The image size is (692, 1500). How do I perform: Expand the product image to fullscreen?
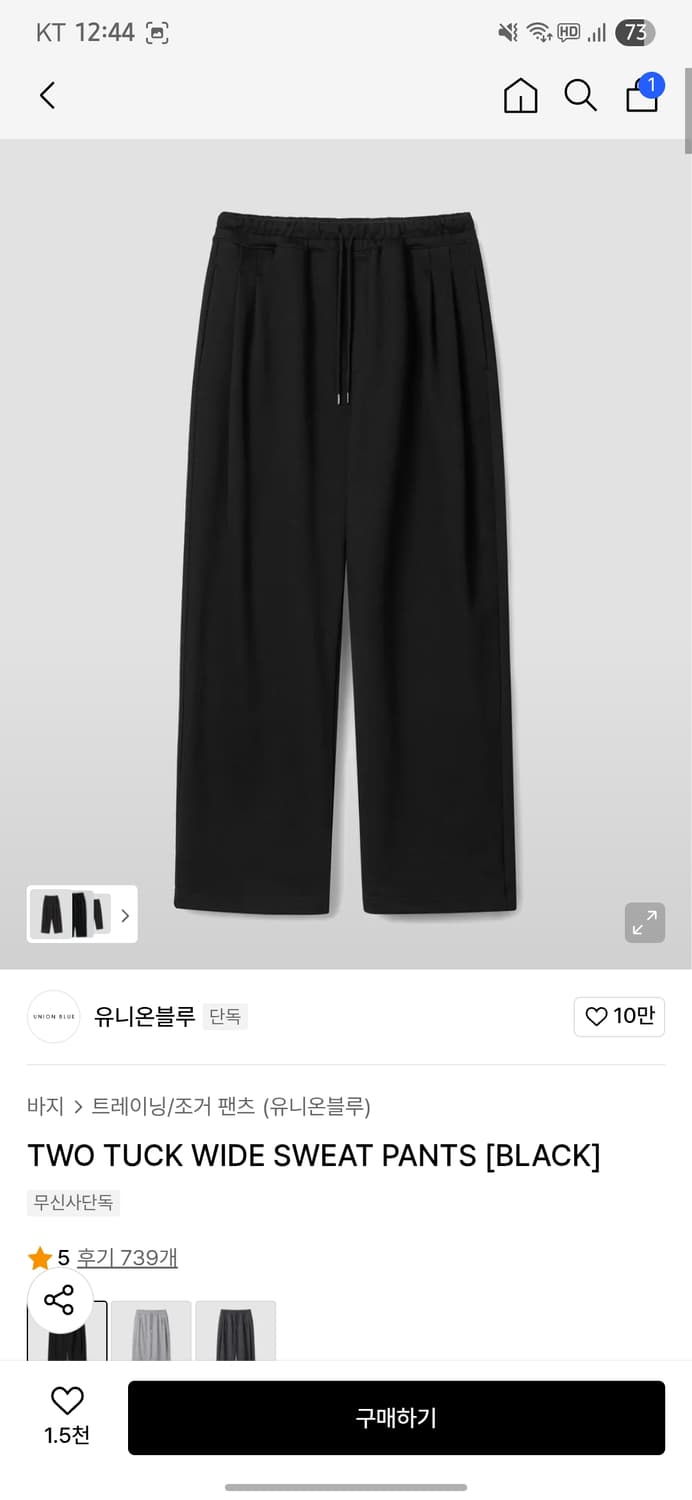coord(645,922)
